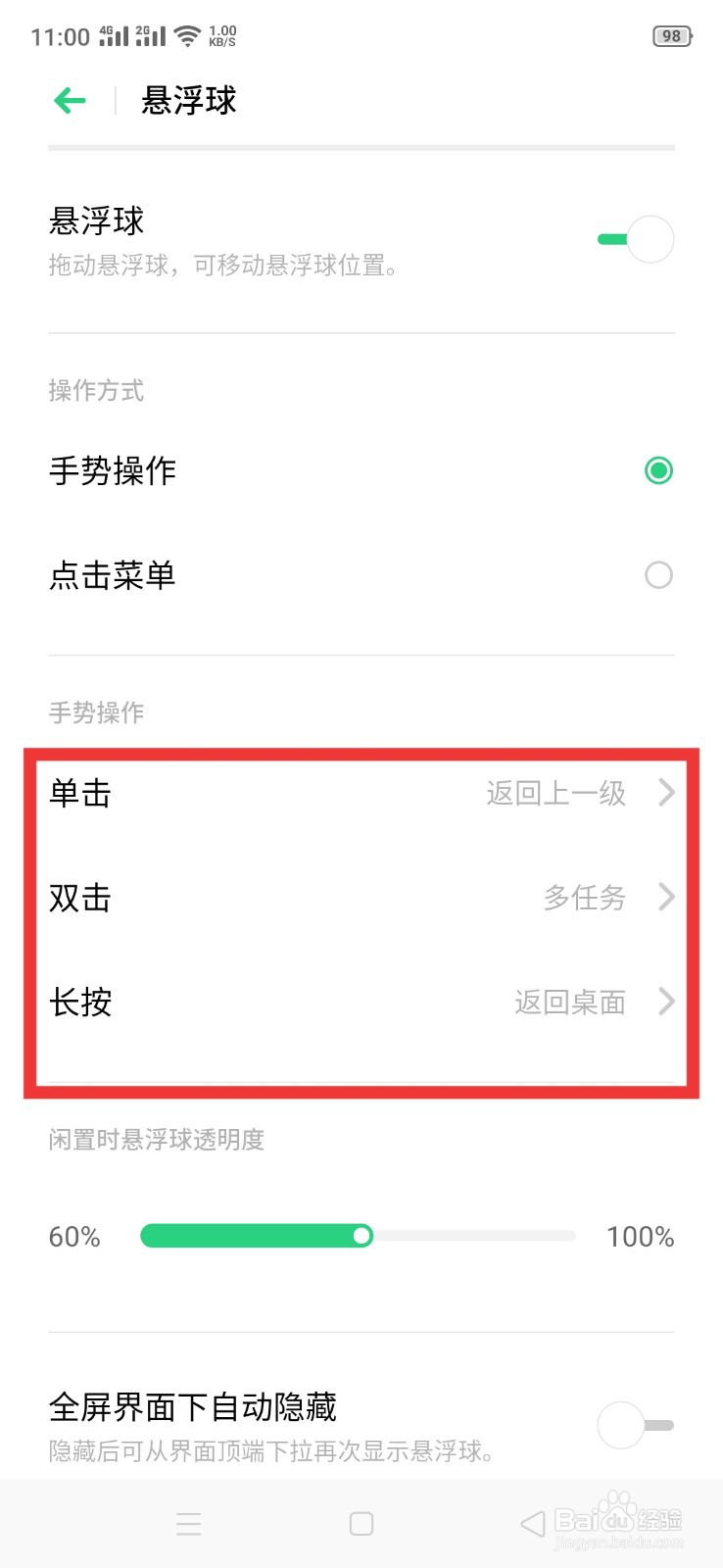Open 长按 action settings via its chevron
723x1568 pixels.
[667, 1002]
